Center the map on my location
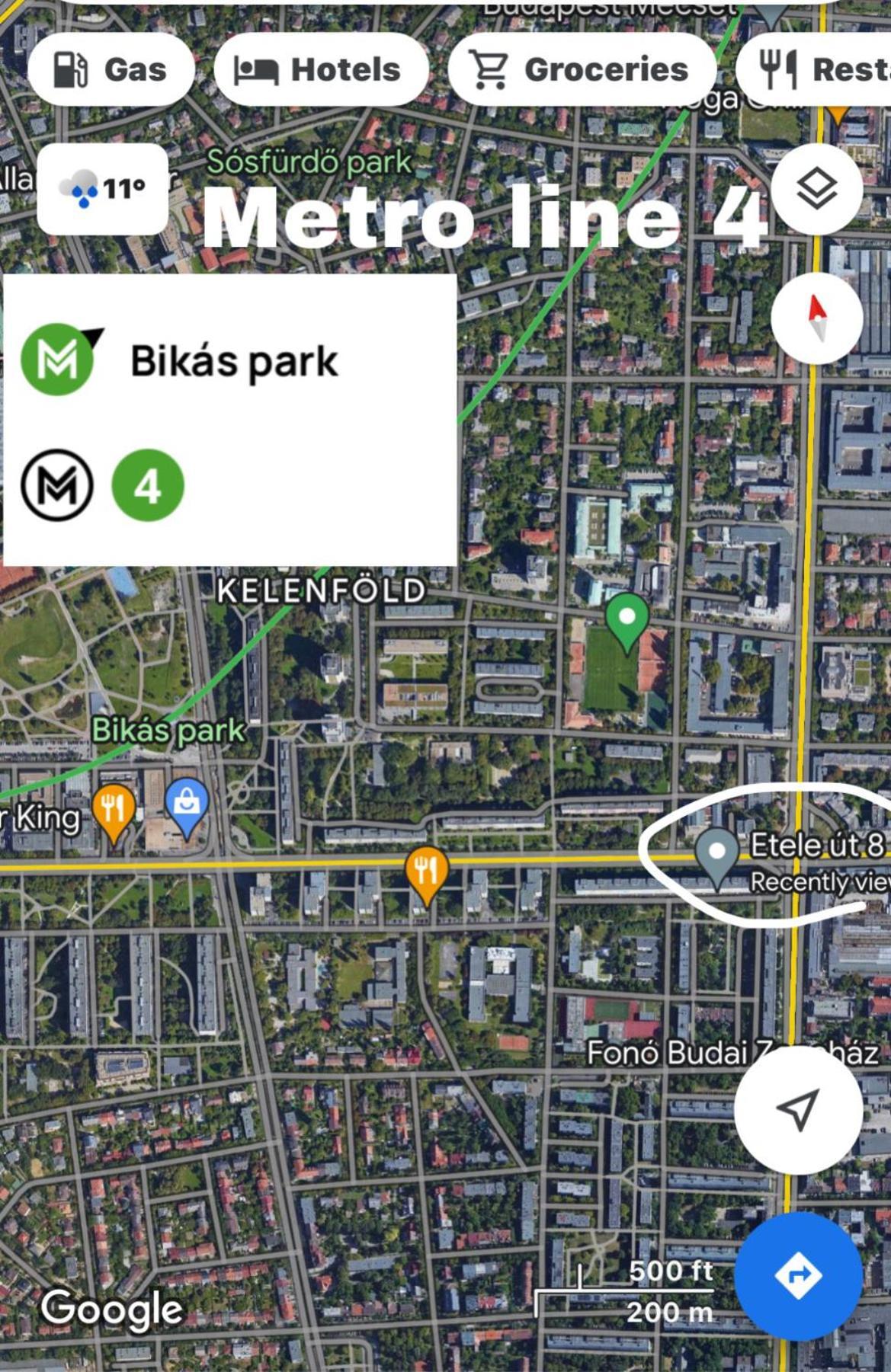Image resolution: width=891 pixels, height=1372 pixels. coord(798,1109)
